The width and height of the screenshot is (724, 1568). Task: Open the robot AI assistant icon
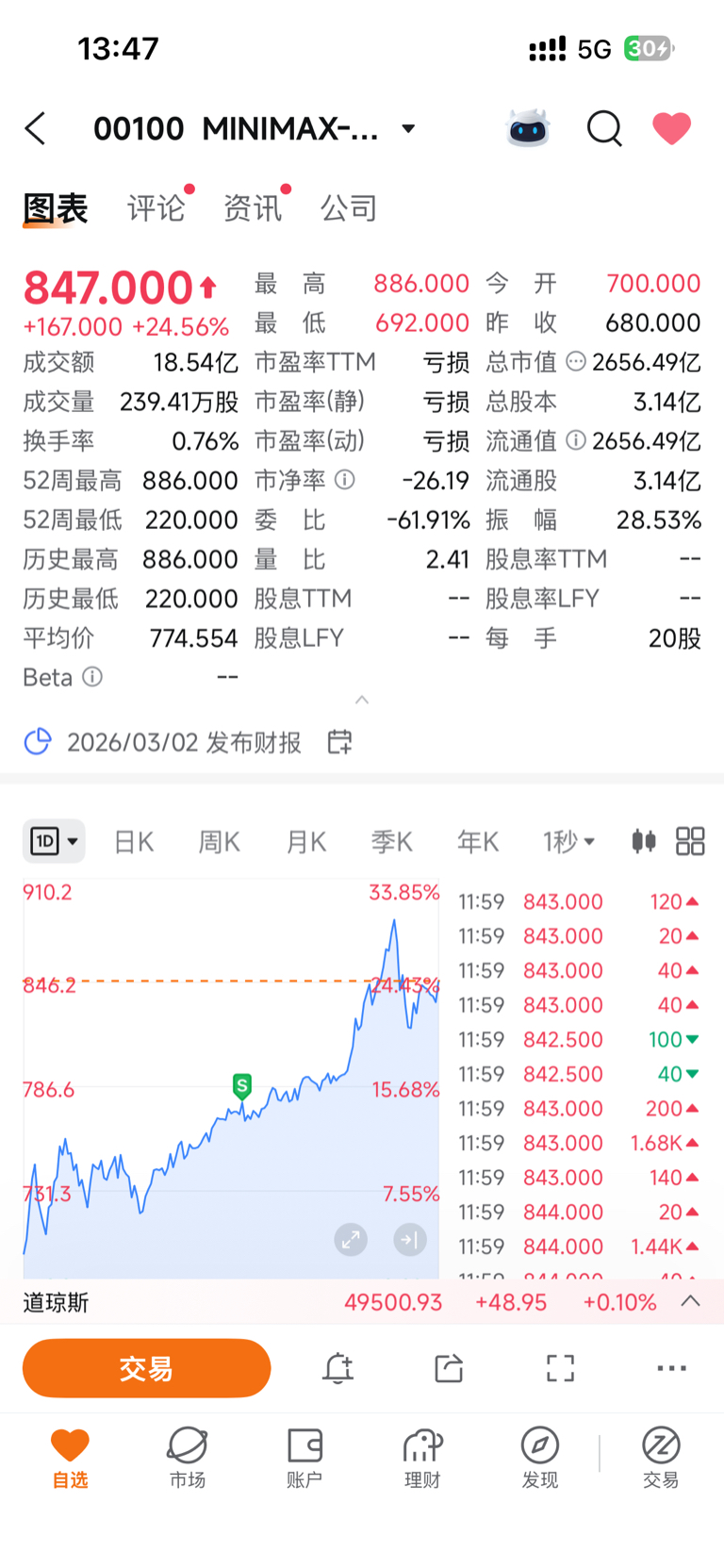(528, 128)
